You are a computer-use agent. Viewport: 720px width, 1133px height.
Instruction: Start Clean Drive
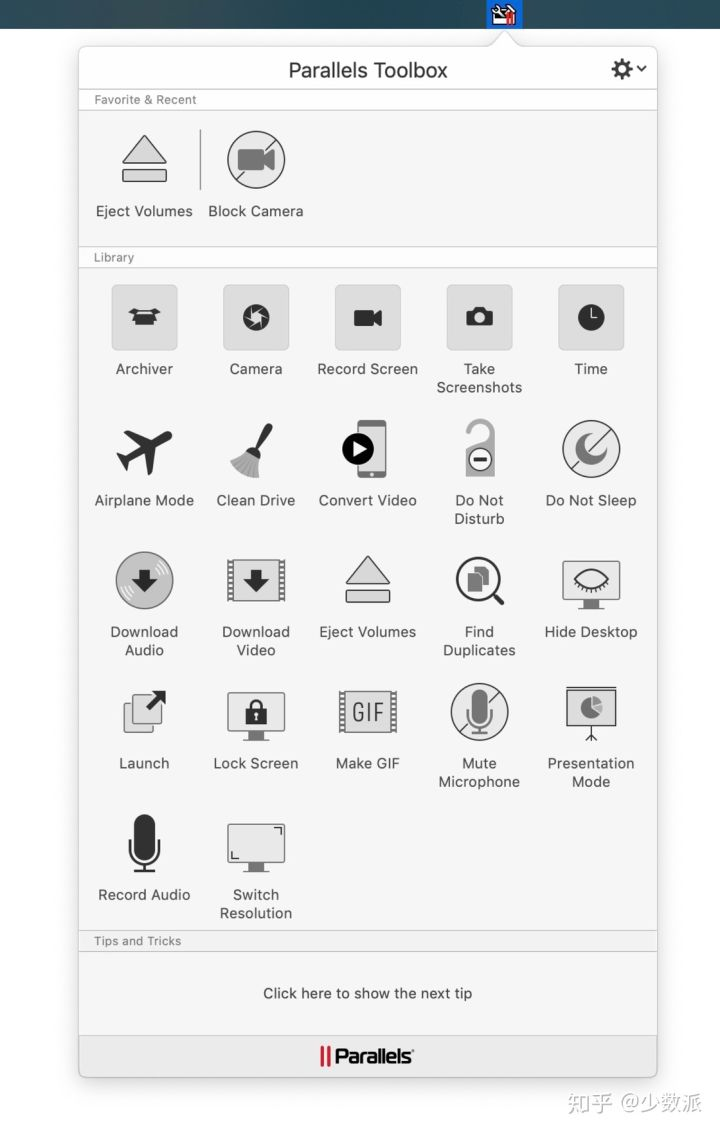point(256,450)
